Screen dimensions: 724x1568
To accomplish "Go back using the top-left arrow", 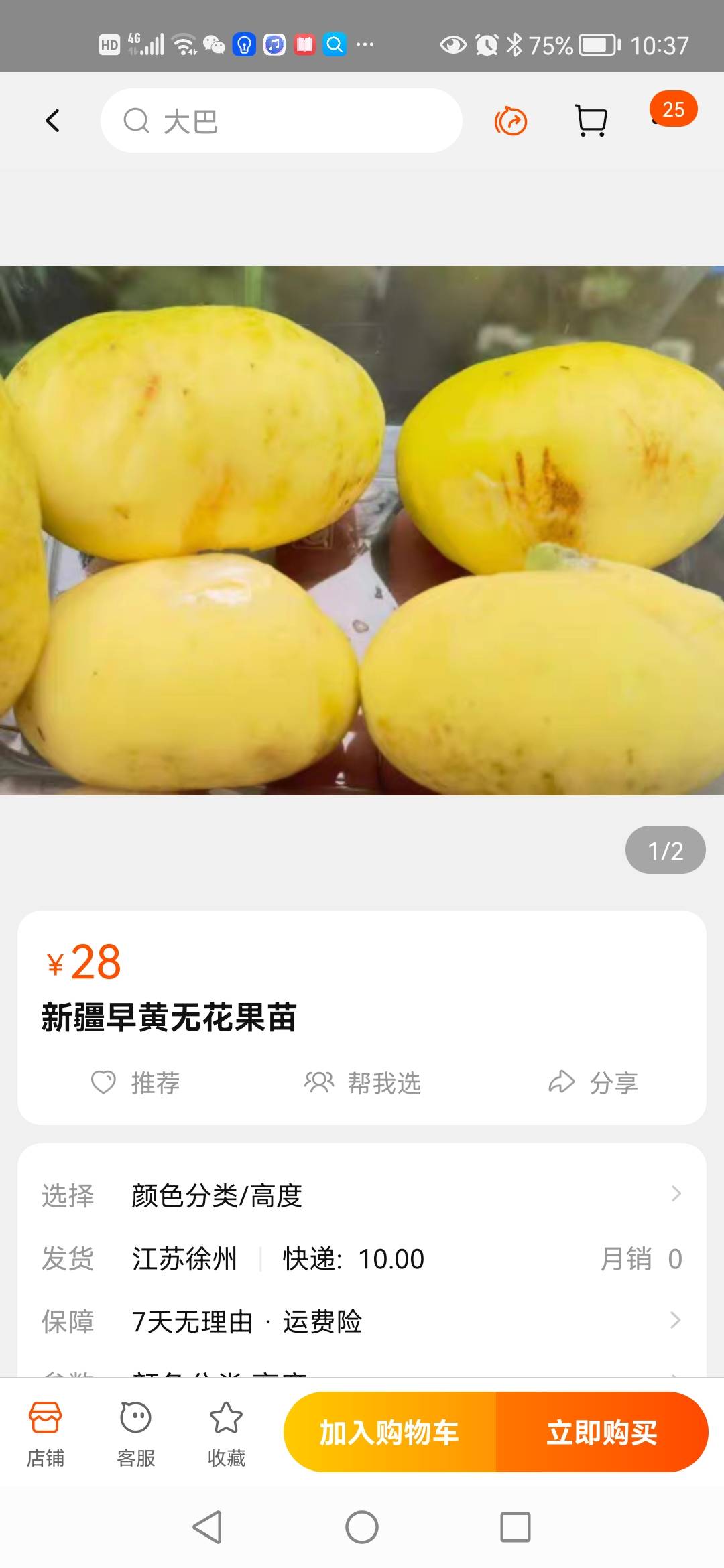I will pos(52,121).
